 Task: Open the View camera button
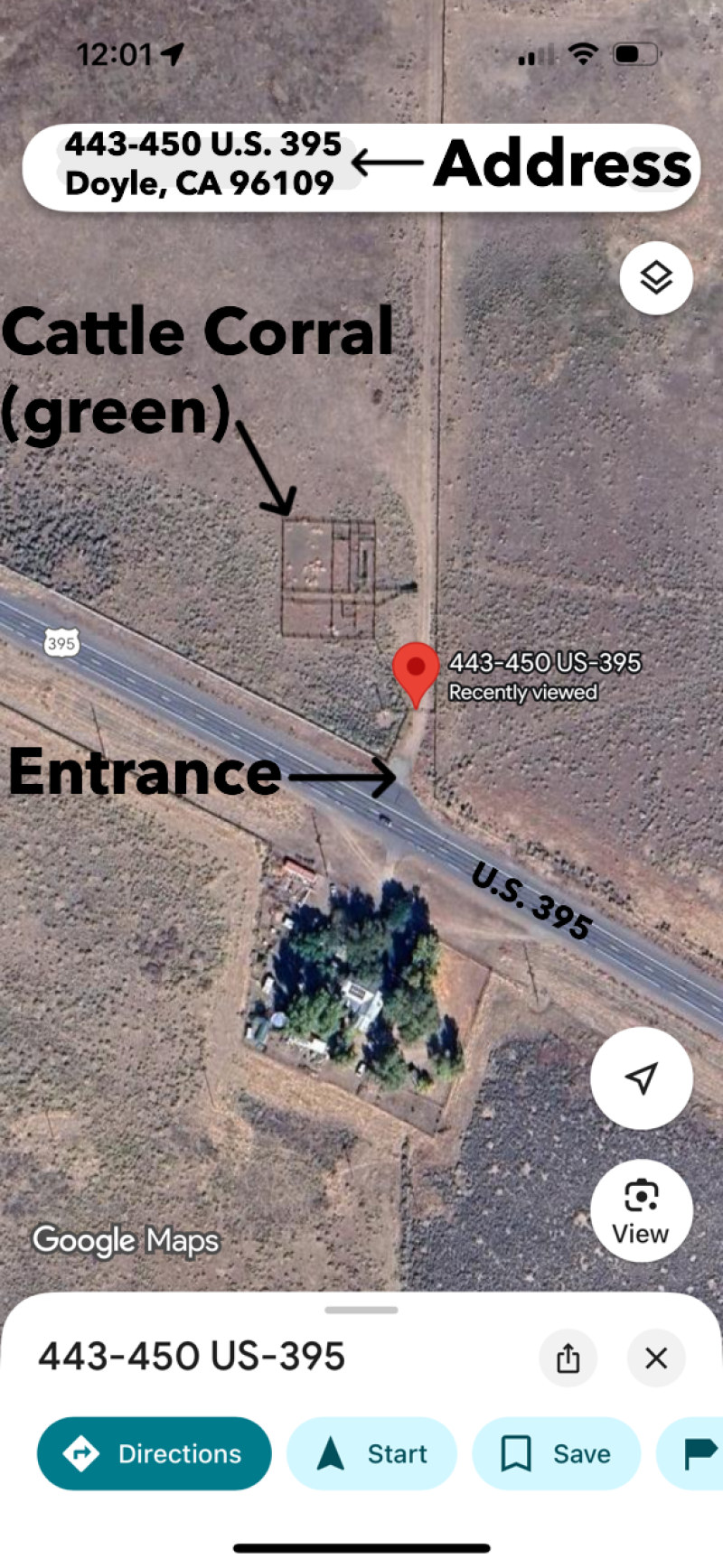coord(642,1210)
